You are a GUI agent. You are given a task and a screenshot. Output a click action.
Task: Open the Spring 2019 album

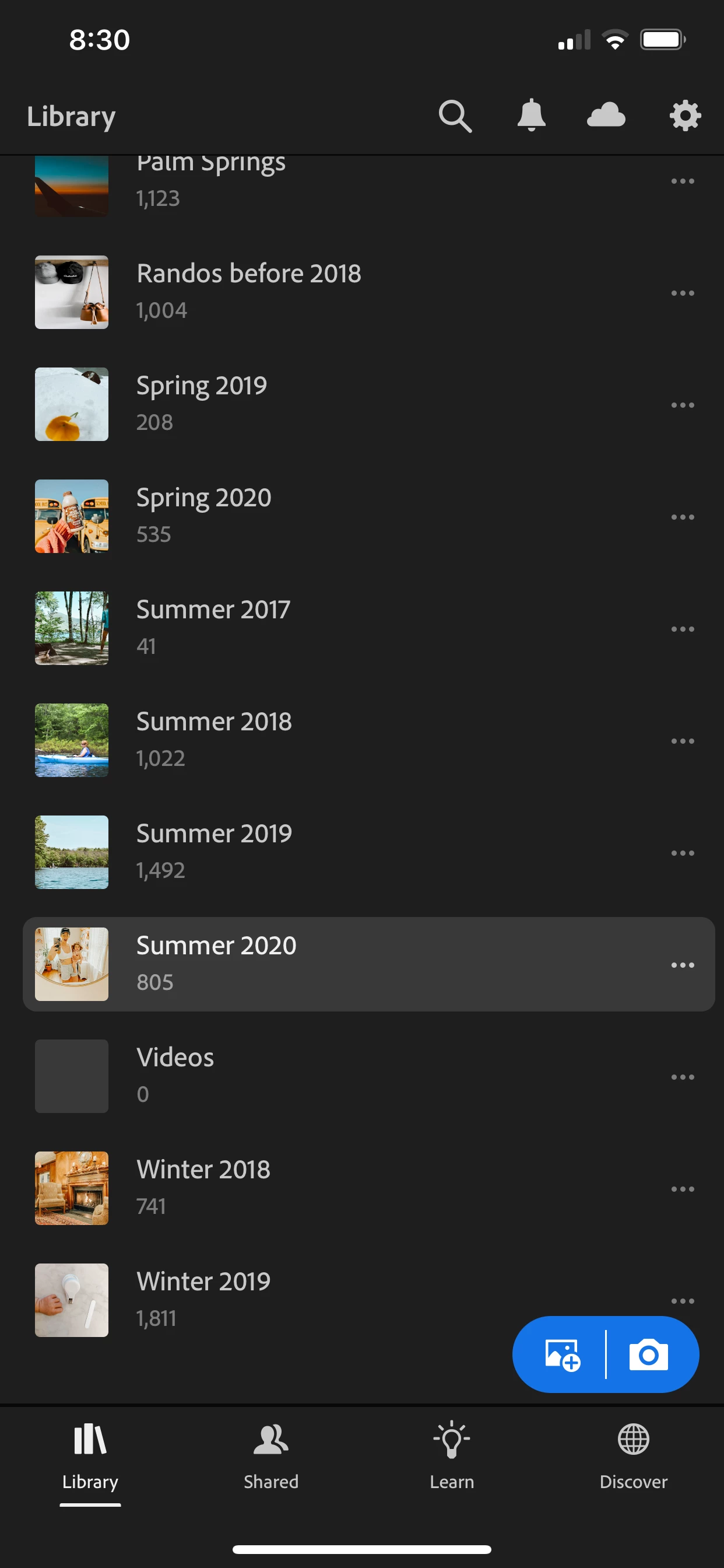pos(201,404)
